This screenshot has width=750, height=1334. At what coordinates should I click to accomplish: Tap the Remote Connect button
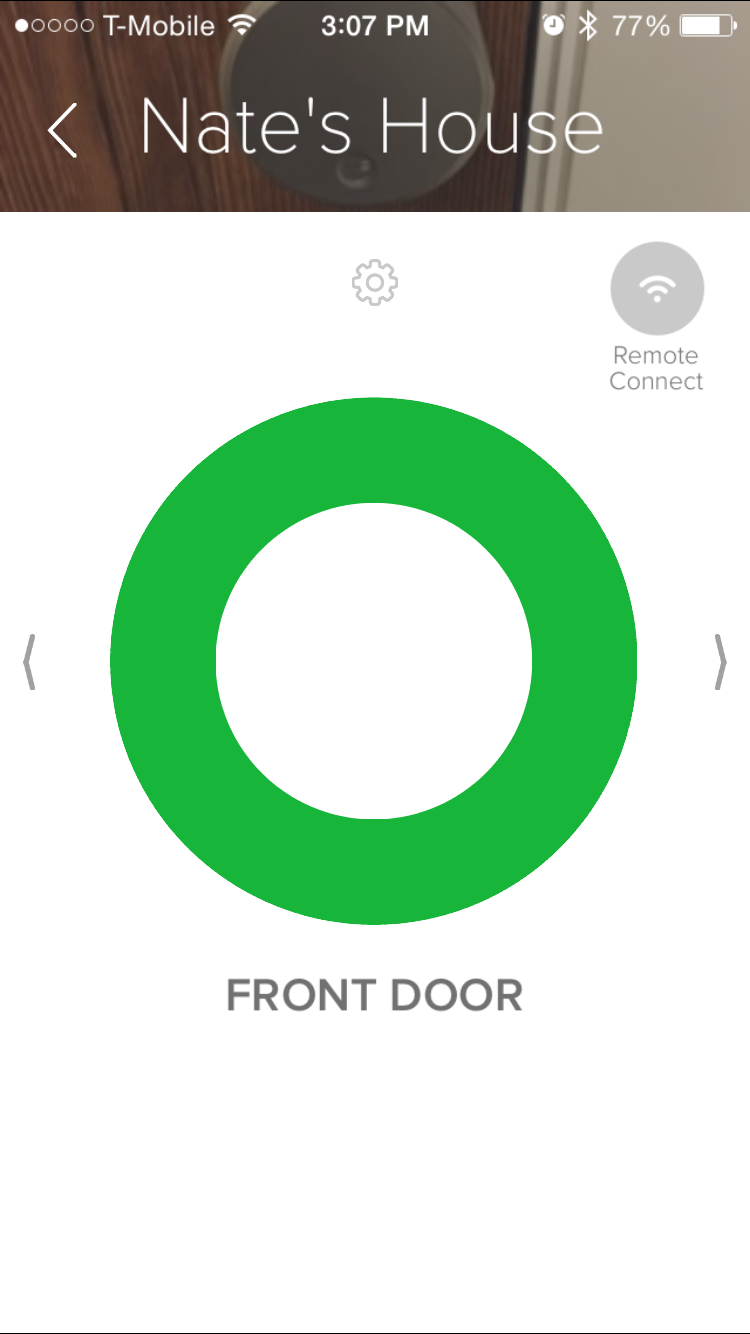[x=657, y=290]
